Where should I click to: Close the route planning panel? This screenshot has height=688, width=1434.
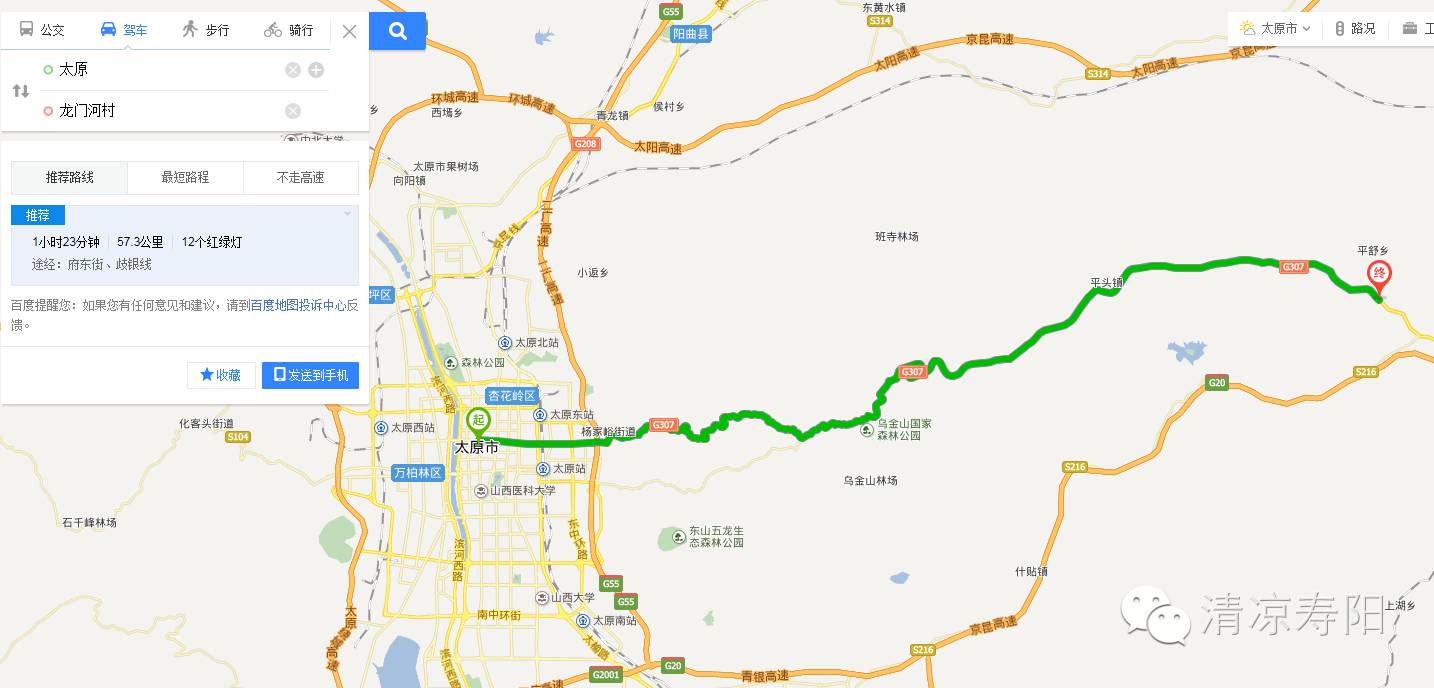click(349, 31)
